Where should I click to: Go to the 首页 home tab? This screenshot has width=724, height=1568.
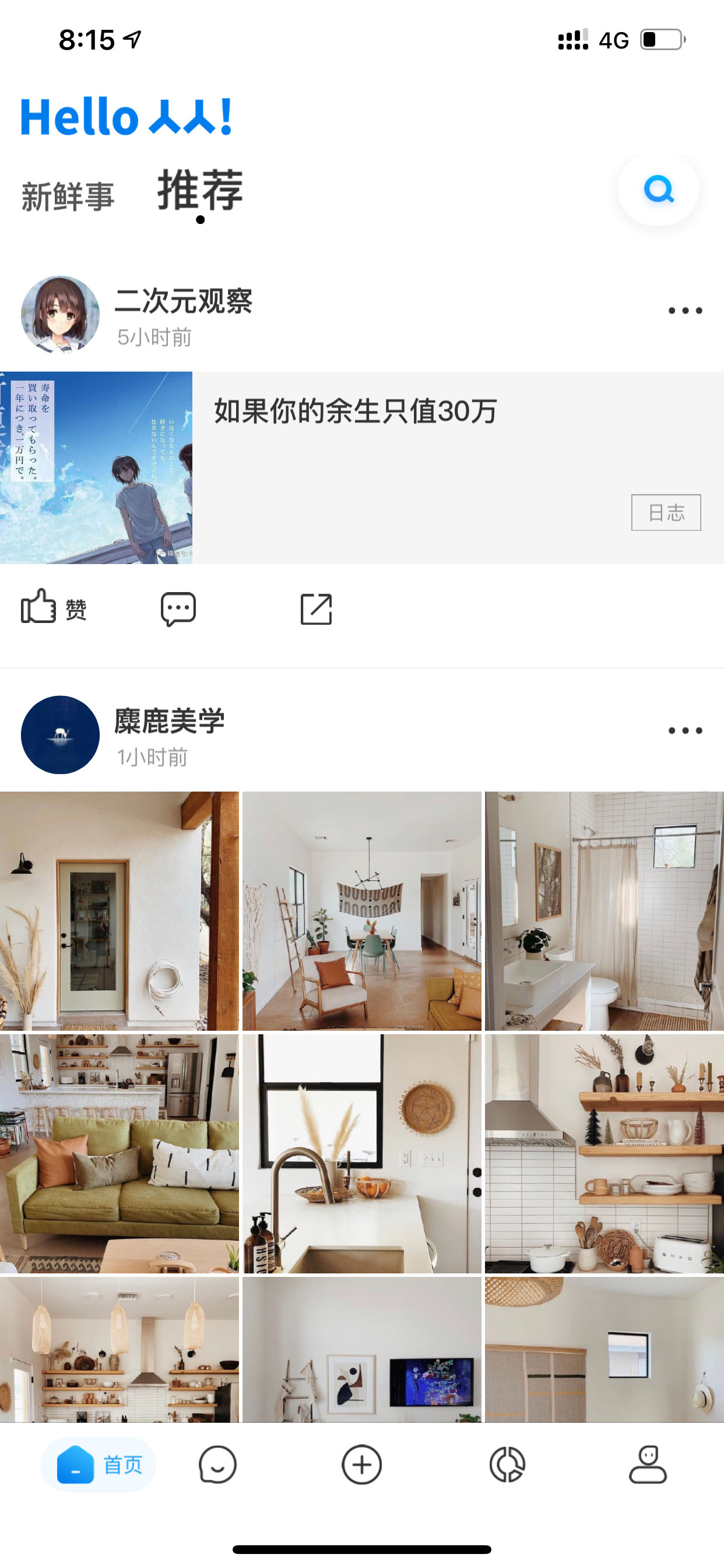[x=99, y=1464]
